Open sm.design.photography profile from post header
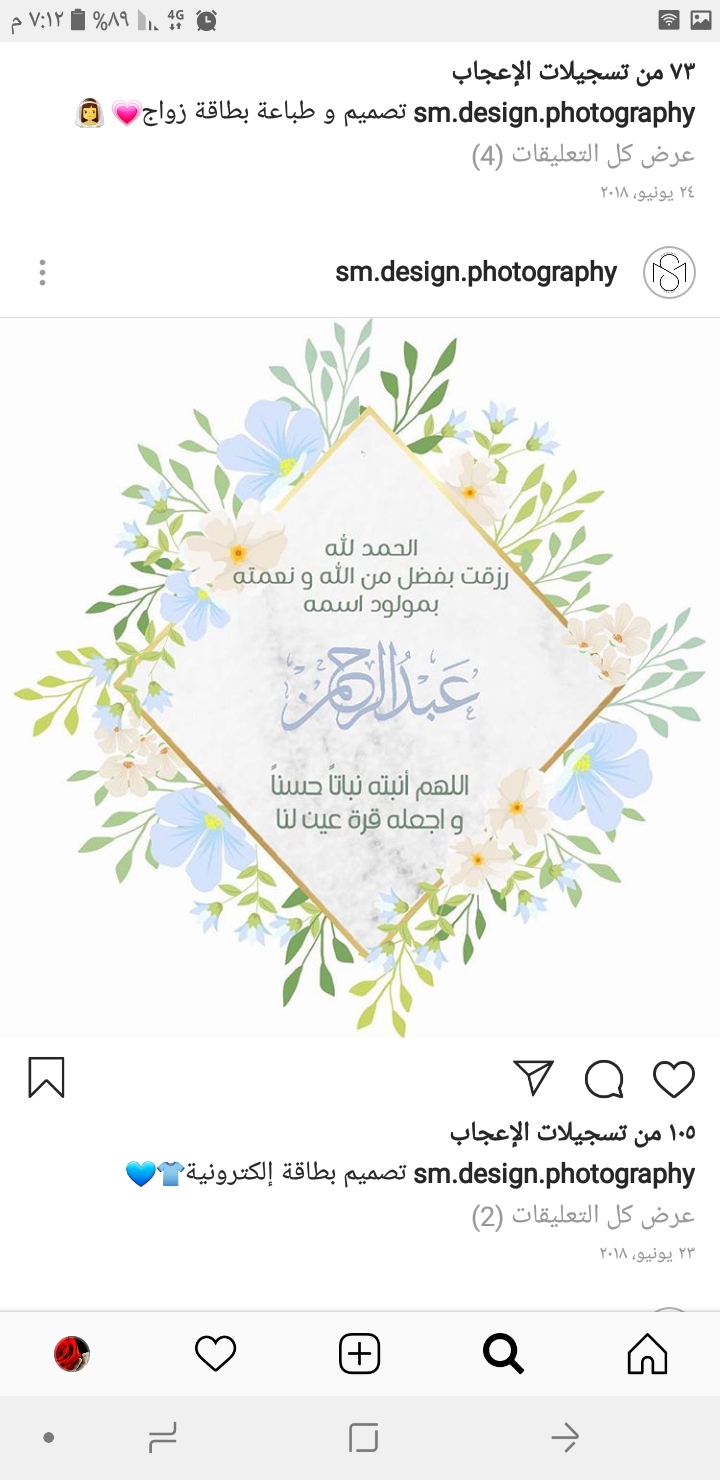 pyautogui.click(x=476, y=272)
